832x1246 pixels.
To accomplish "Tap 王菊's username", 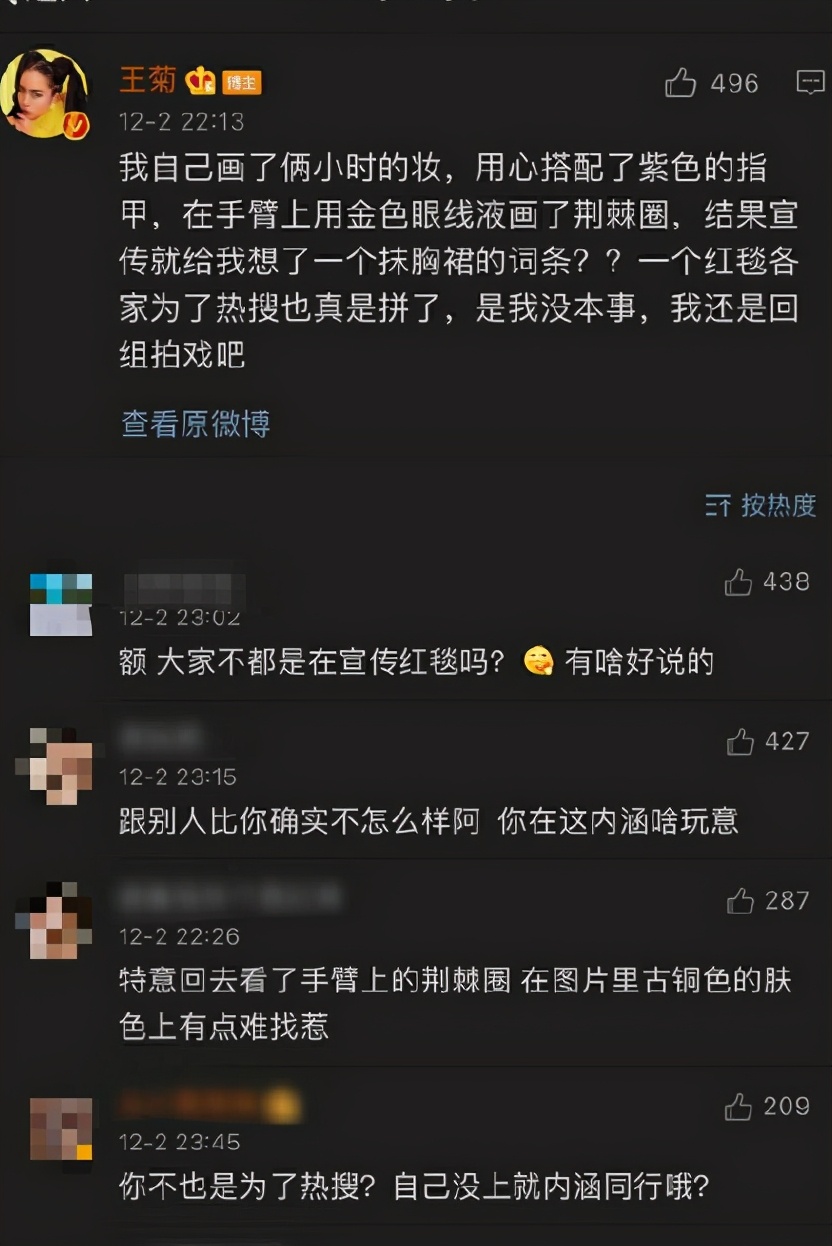I will pos(148,80).
